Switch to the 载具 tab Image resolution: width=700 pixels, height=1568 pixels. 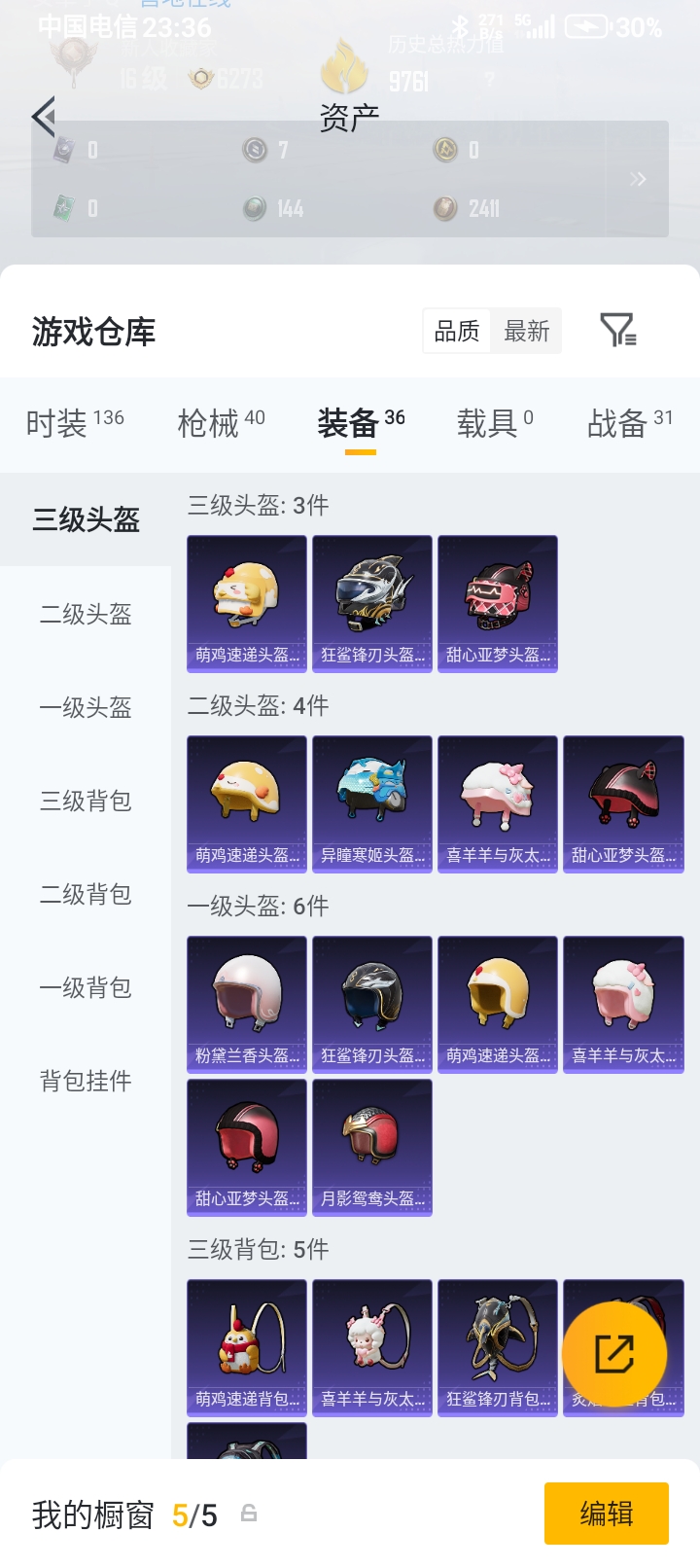click(x=495, y=423)
